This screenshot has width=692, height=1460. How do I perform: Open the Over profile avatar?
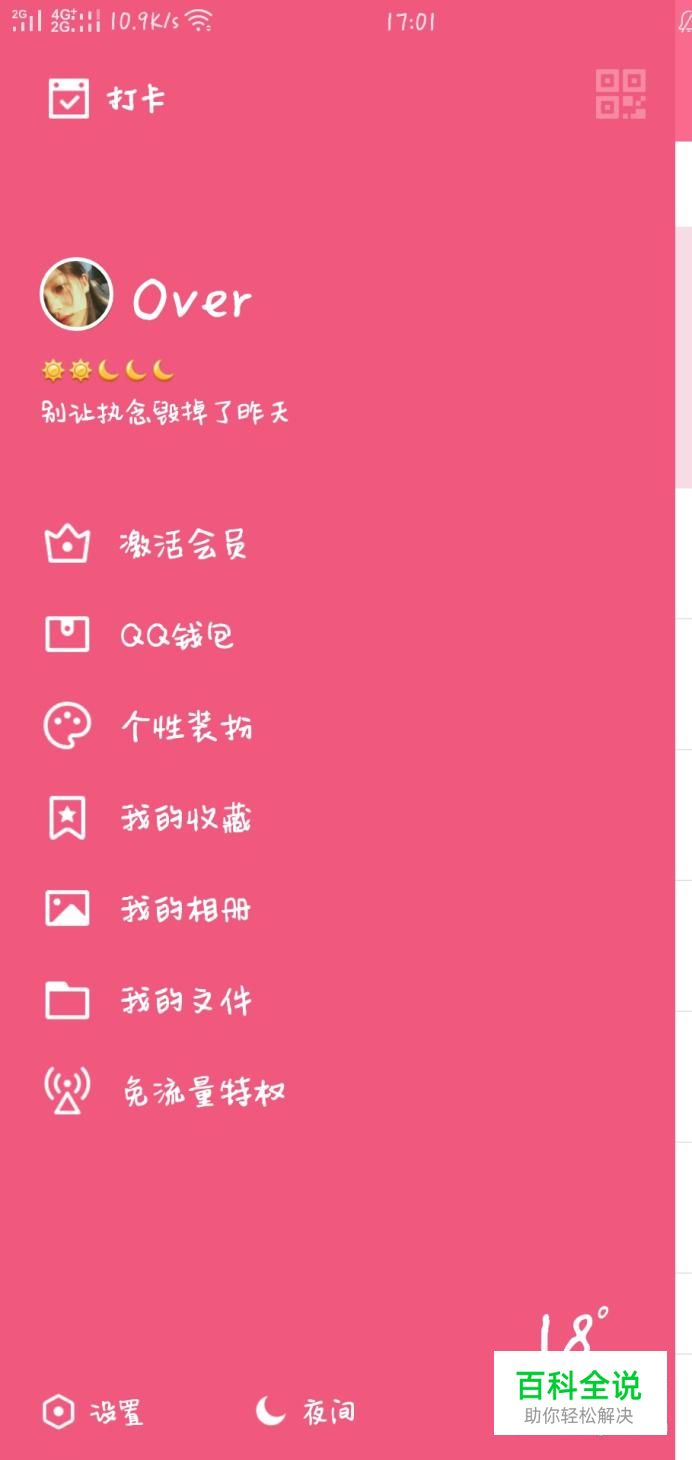point(76,295)
